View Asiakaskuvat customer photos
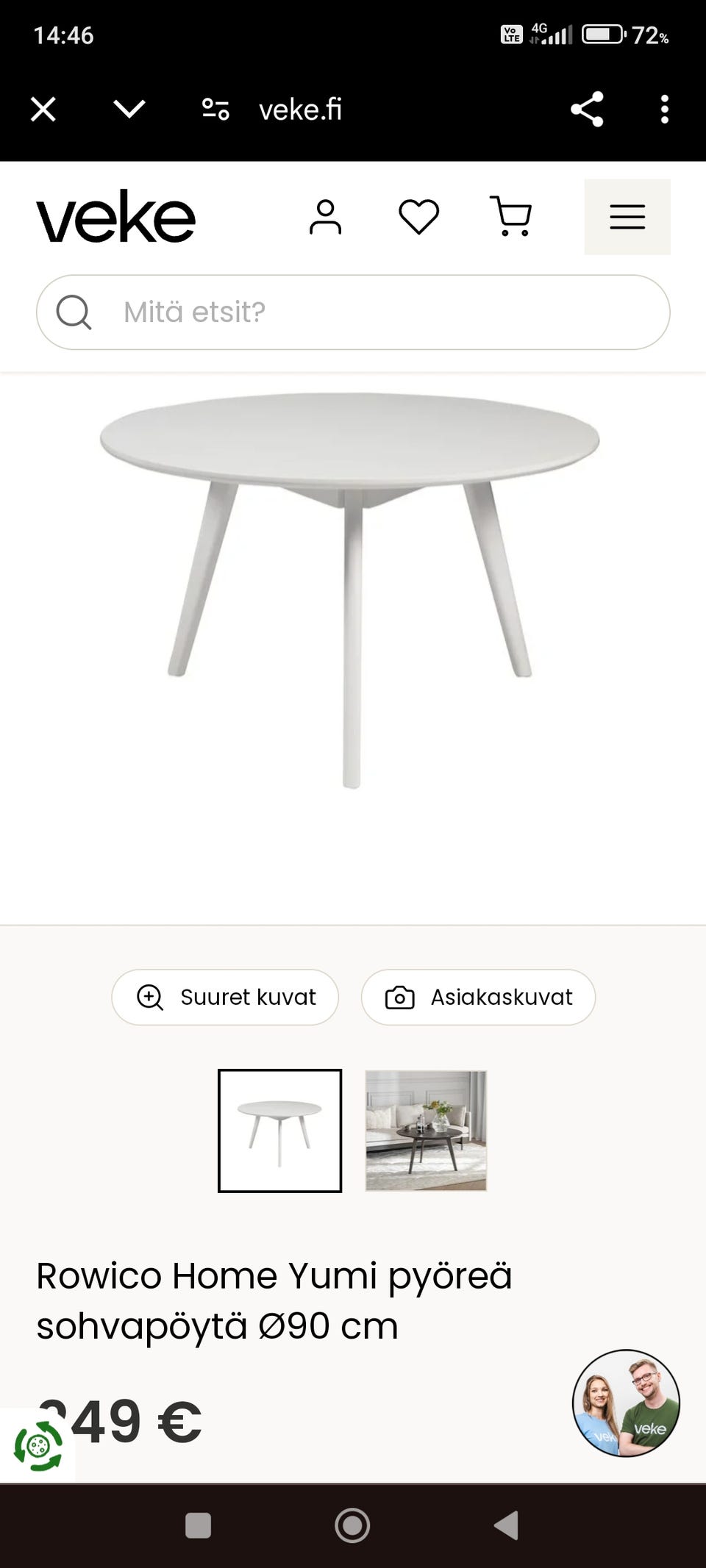This screenshot has height=1568, width=706. [478, 997]
